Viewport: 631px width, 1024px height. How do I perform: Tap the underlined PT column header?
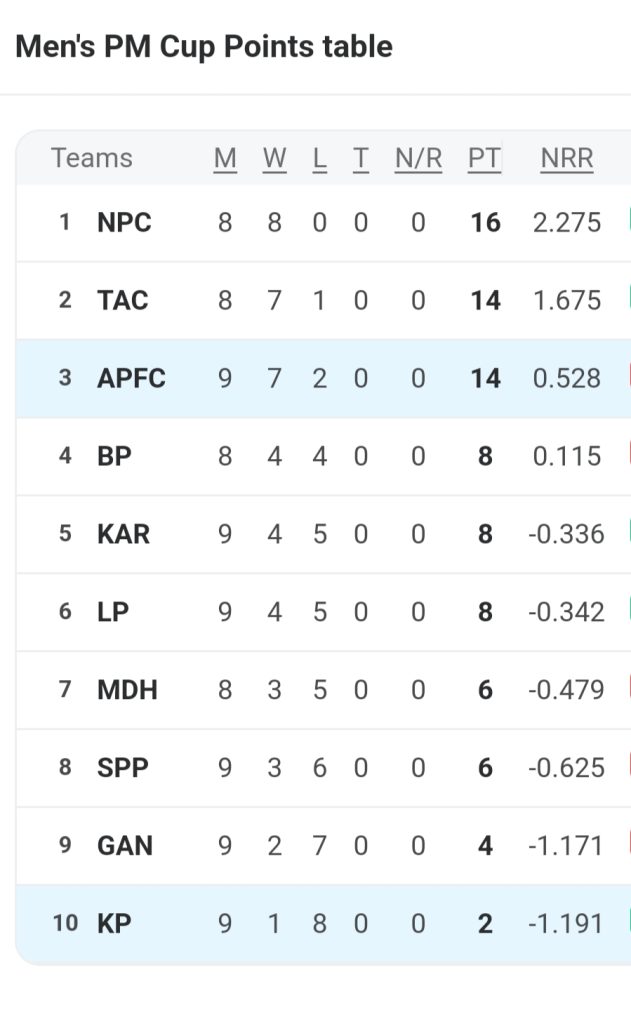(x=485, y=158)
